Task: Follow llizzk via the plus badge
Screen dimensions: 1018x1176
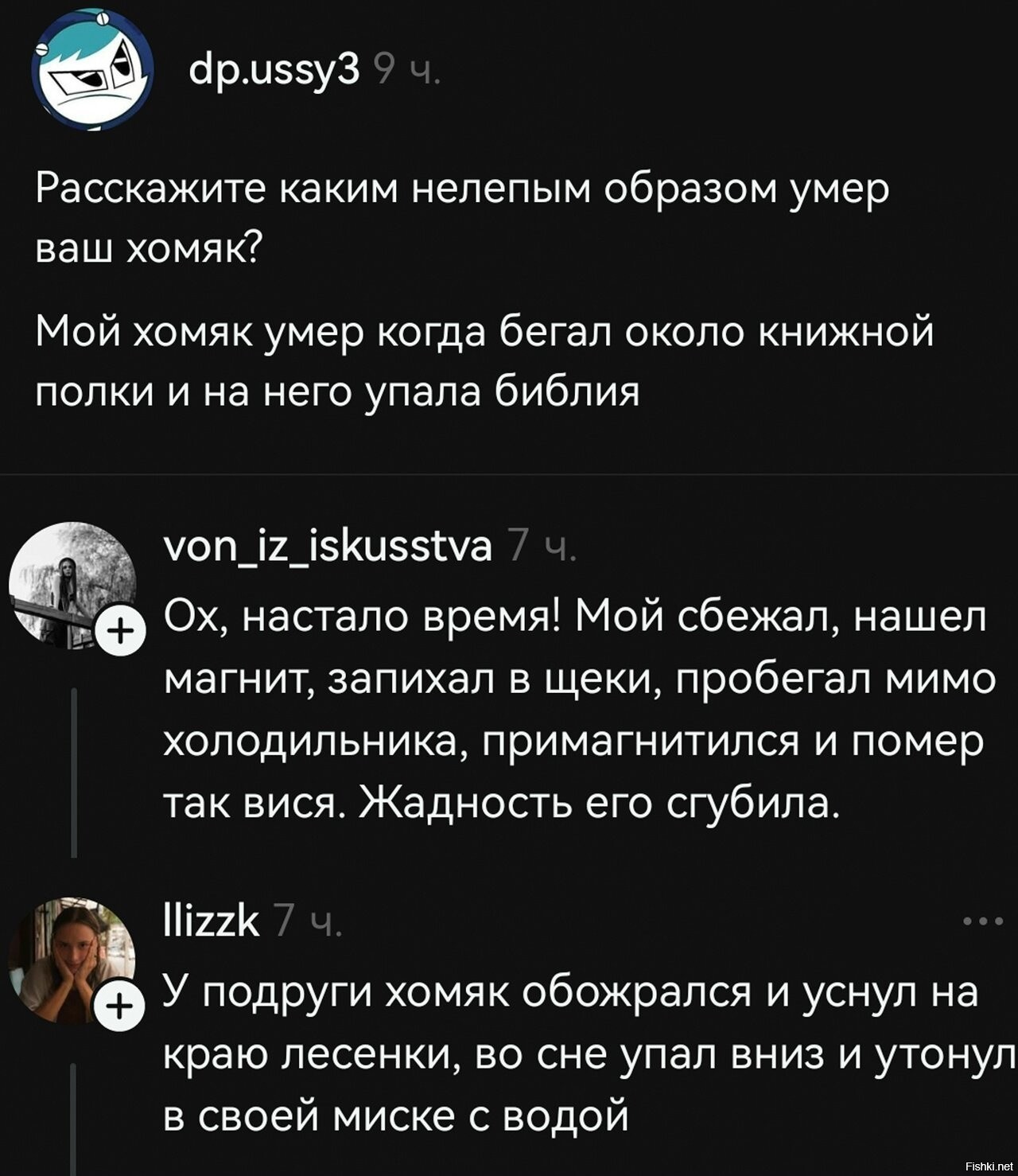Action: click(x=118, y=1007)
